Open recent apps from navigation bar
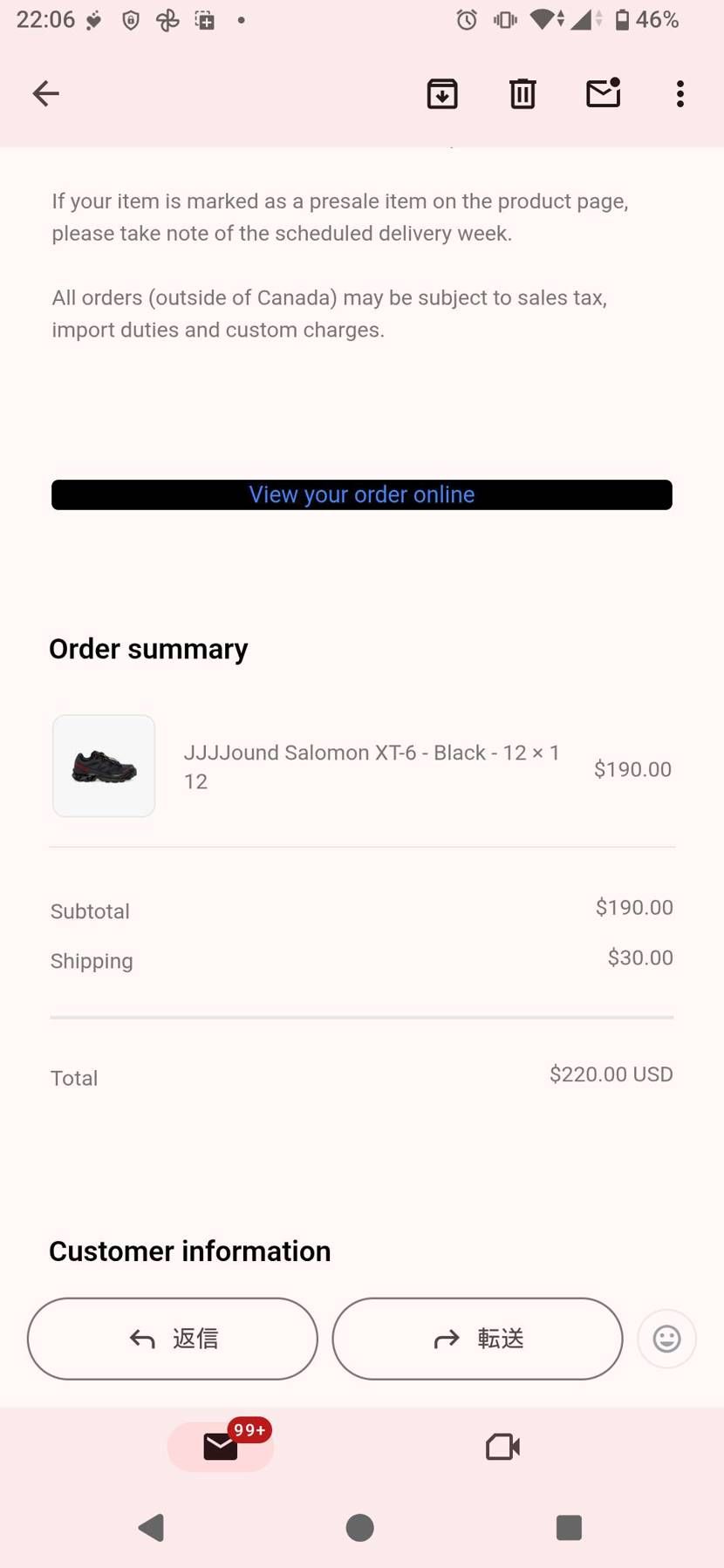 pyautogui.click(x=569, y=1527)
